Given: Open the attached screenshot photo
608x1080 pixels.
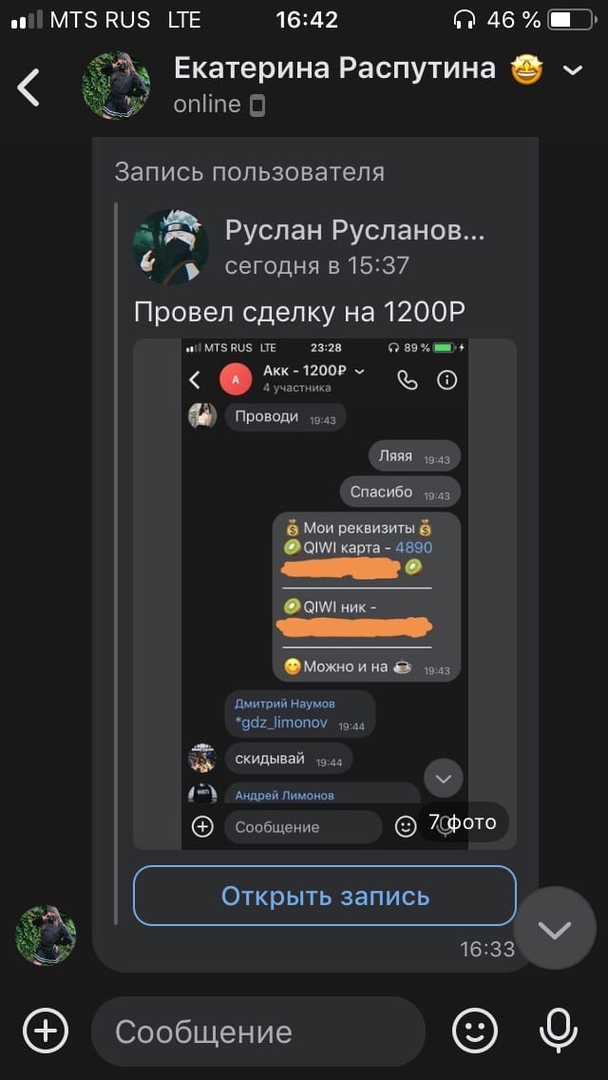Looking at the screenshot, I should pyautogui.click(x=324, y=594).
